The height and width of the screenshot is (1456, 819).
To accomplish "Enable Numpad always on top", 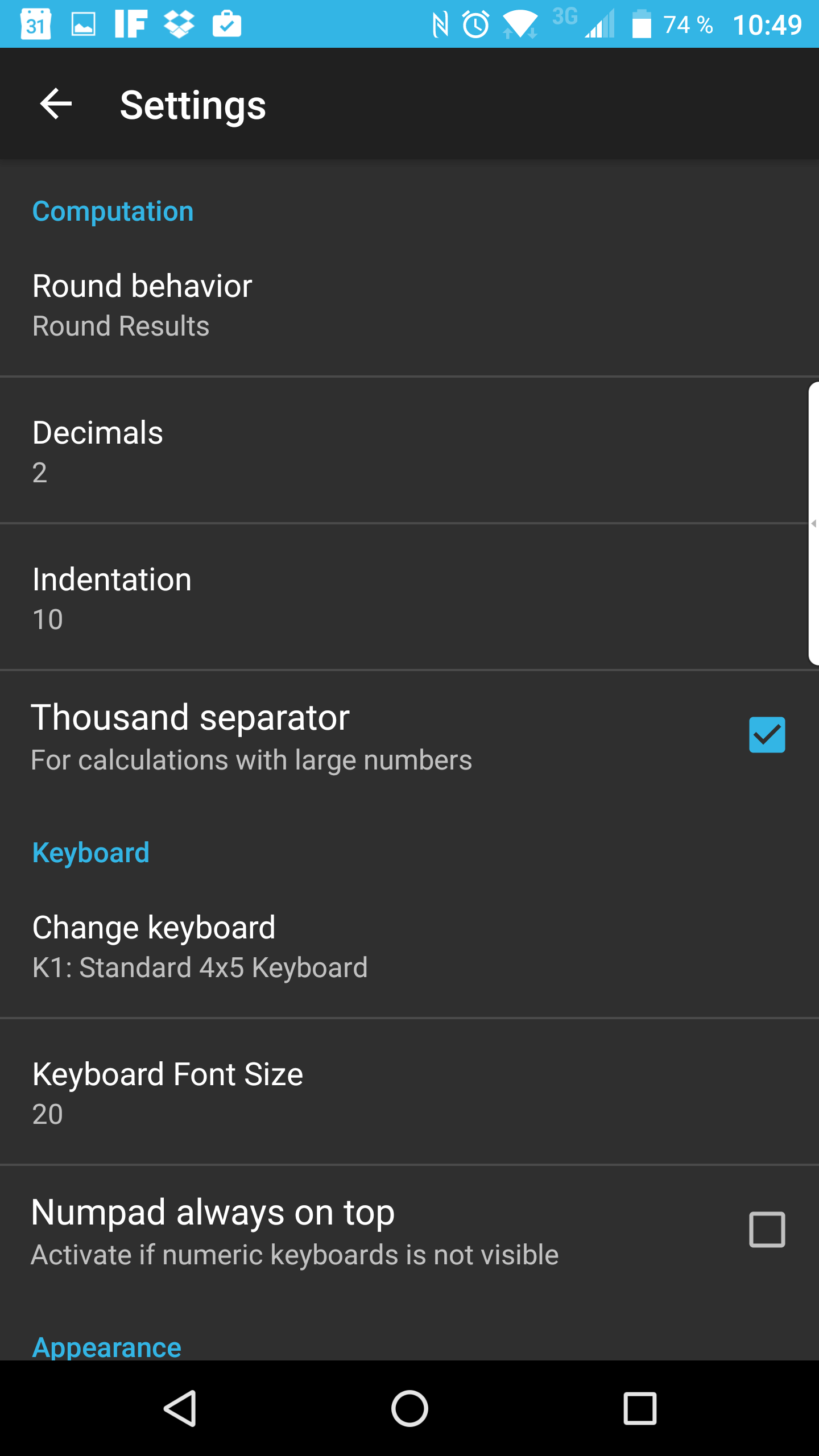I will point(767,1230).
